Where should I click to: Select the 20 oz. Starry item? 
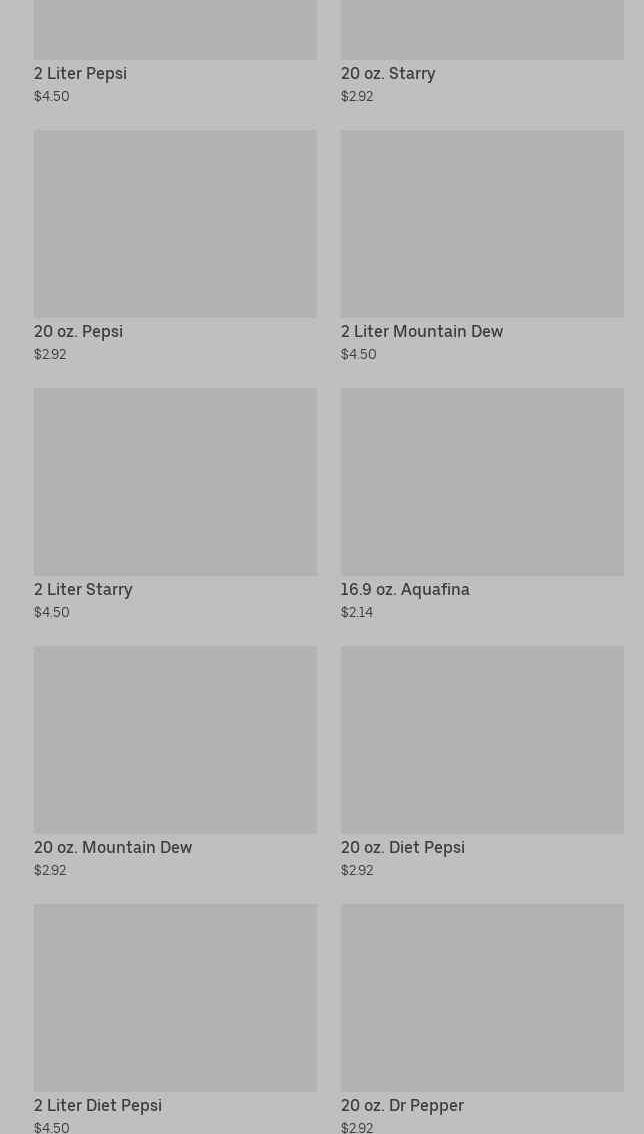482,53
